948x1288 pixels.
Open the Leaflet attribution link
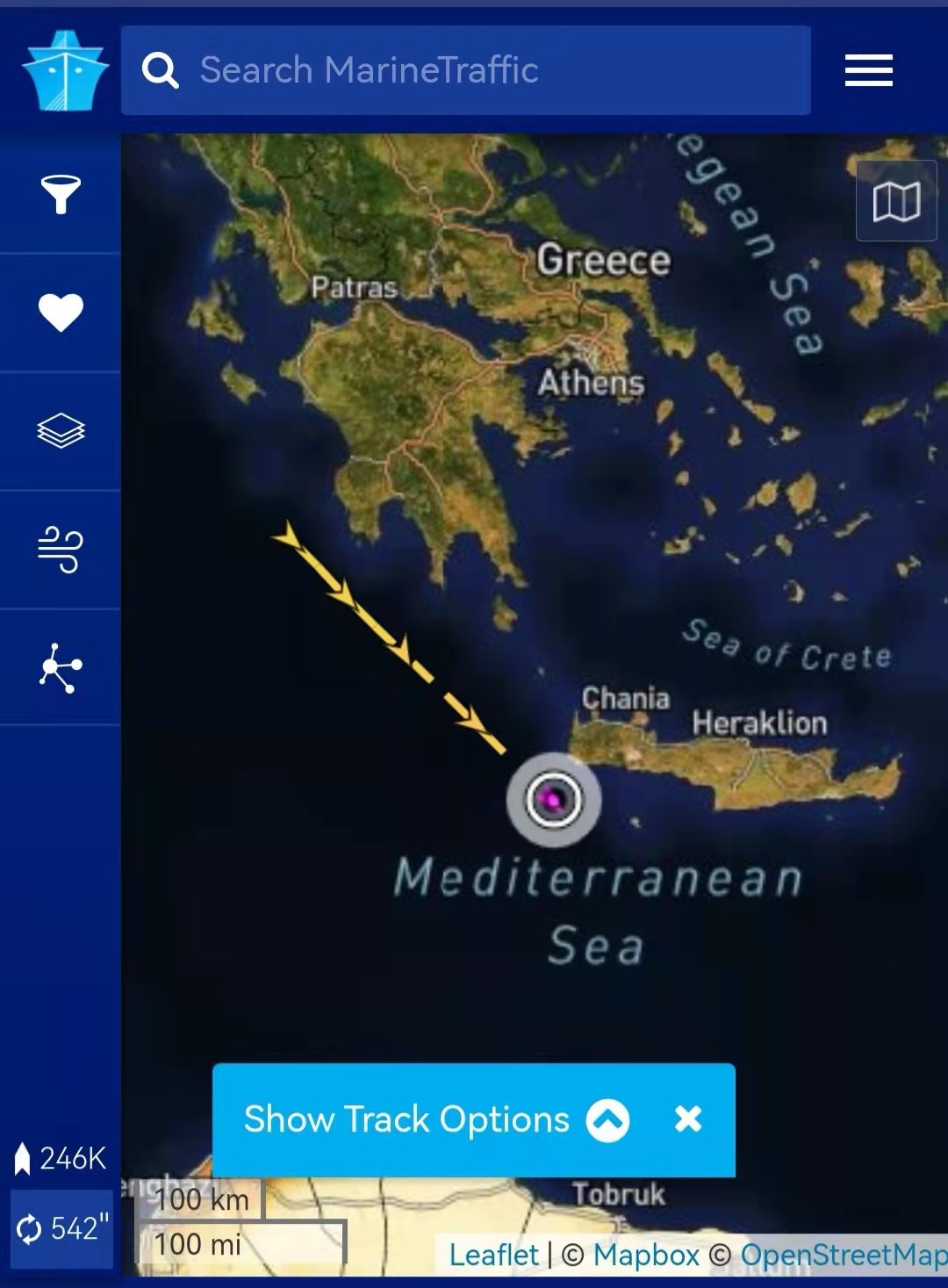[x=493, y=1255]
